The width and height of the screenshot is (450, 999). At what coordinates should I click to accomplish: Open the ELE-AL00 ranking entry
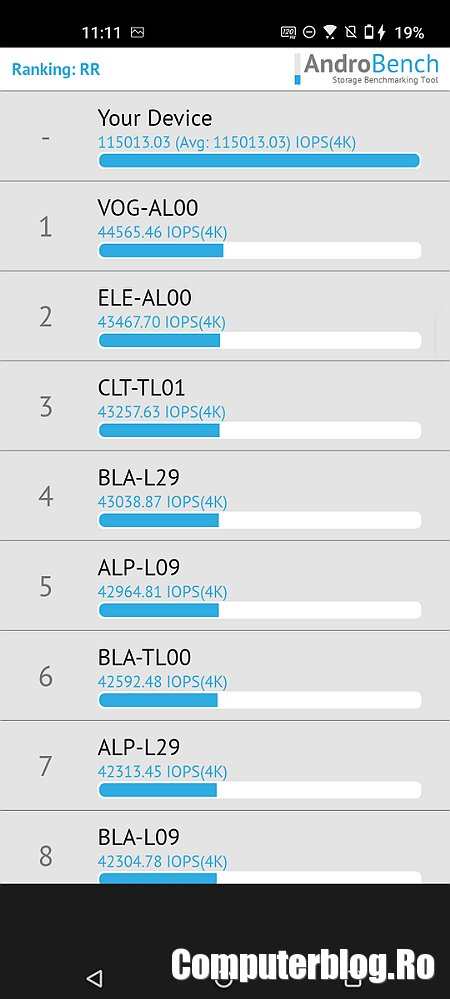point(225,317)
